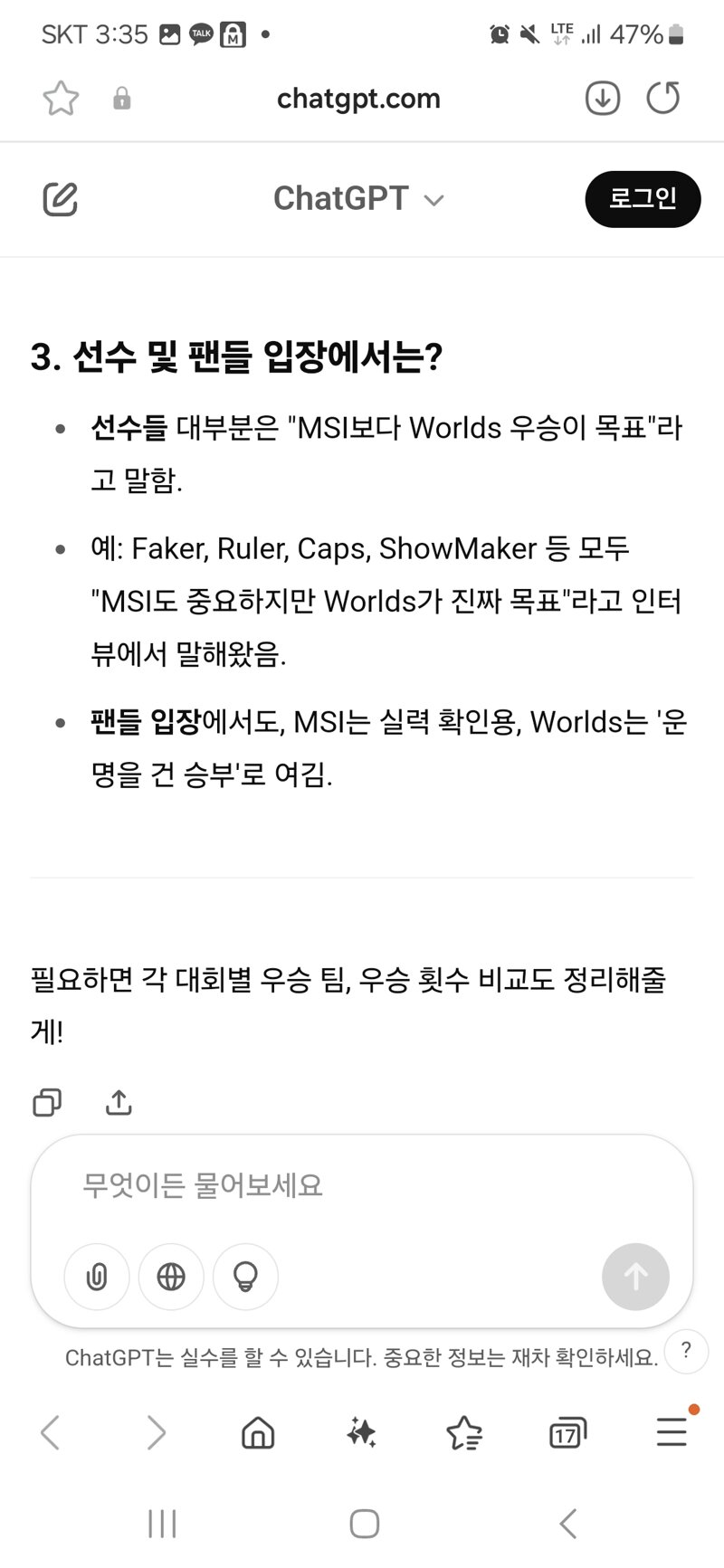Reload the current page
The image size is (724, 1568).
[663, 98]
